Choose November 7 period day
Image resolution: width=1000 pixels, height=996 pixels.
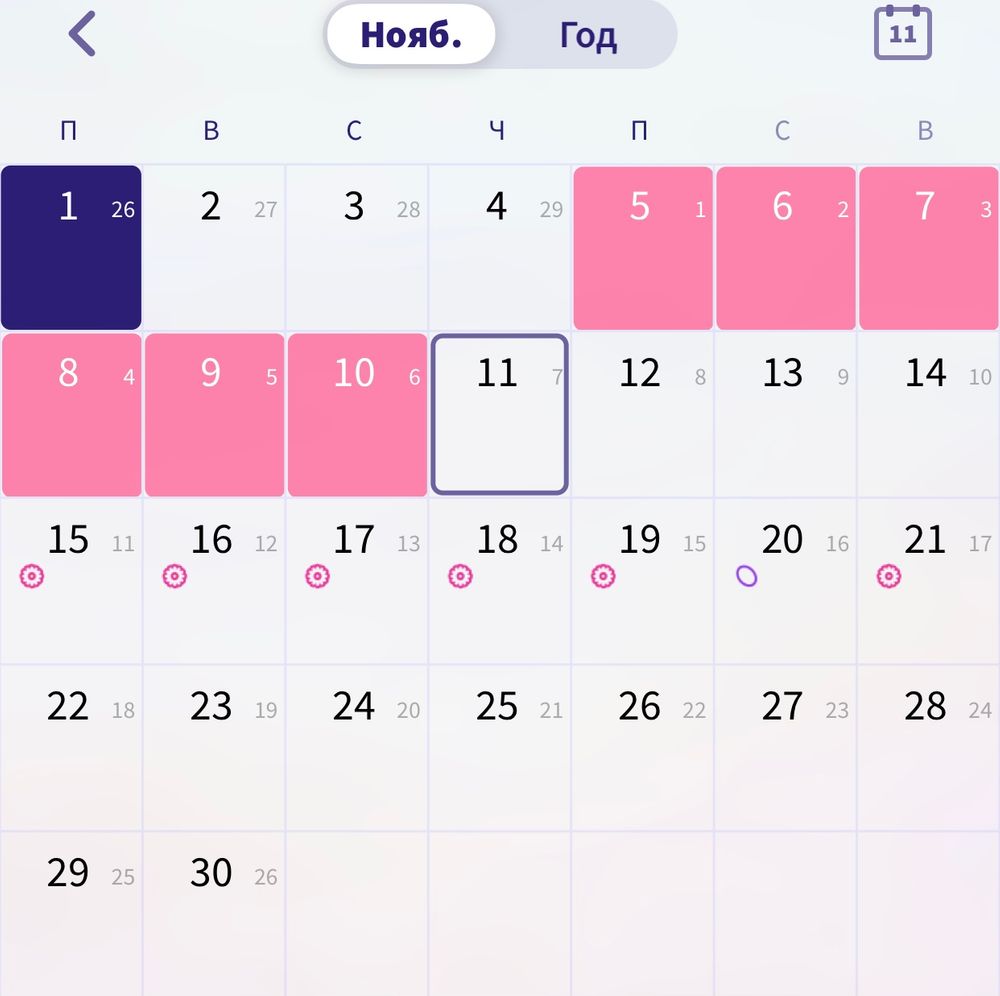pos(928,247)
